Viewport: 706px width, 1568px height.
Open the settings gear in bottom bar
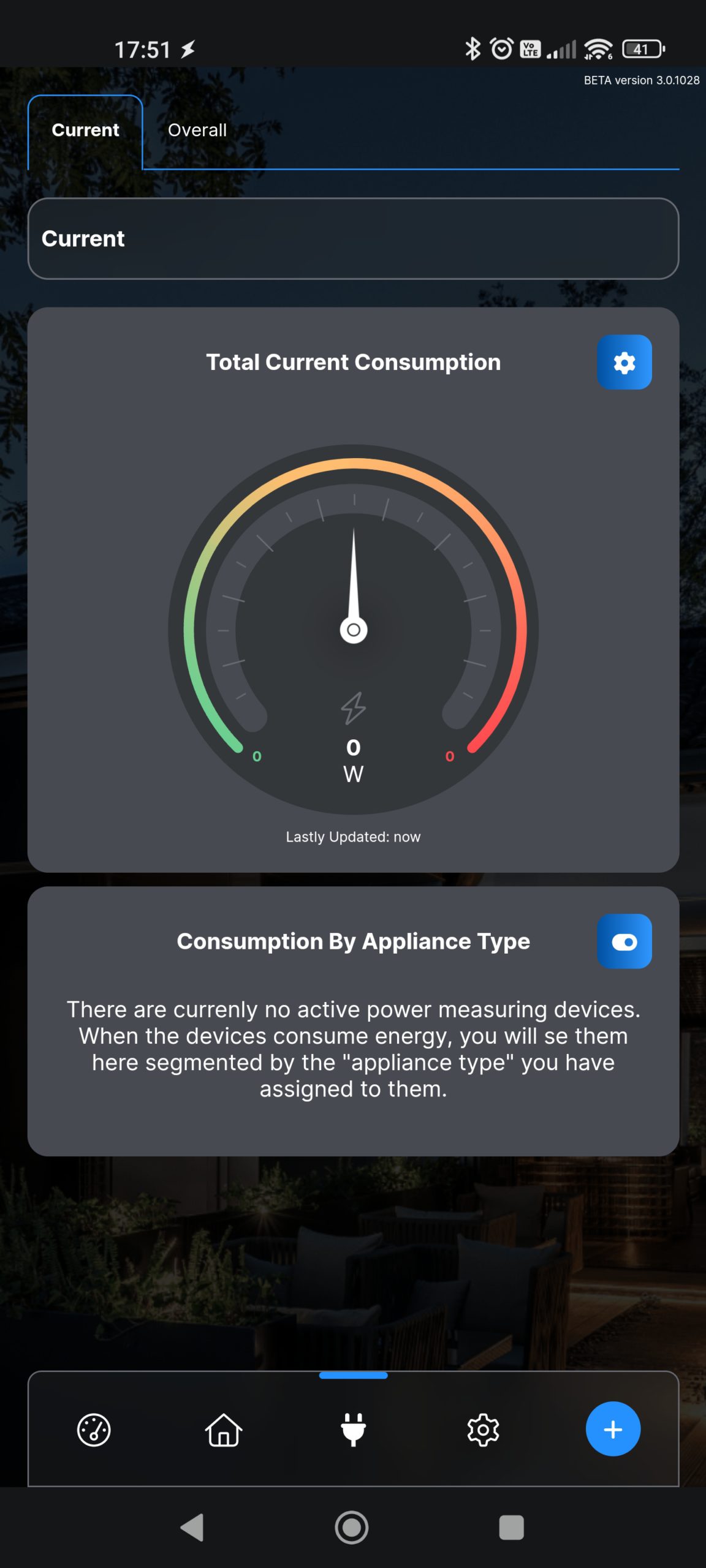tap(483, 1430)
